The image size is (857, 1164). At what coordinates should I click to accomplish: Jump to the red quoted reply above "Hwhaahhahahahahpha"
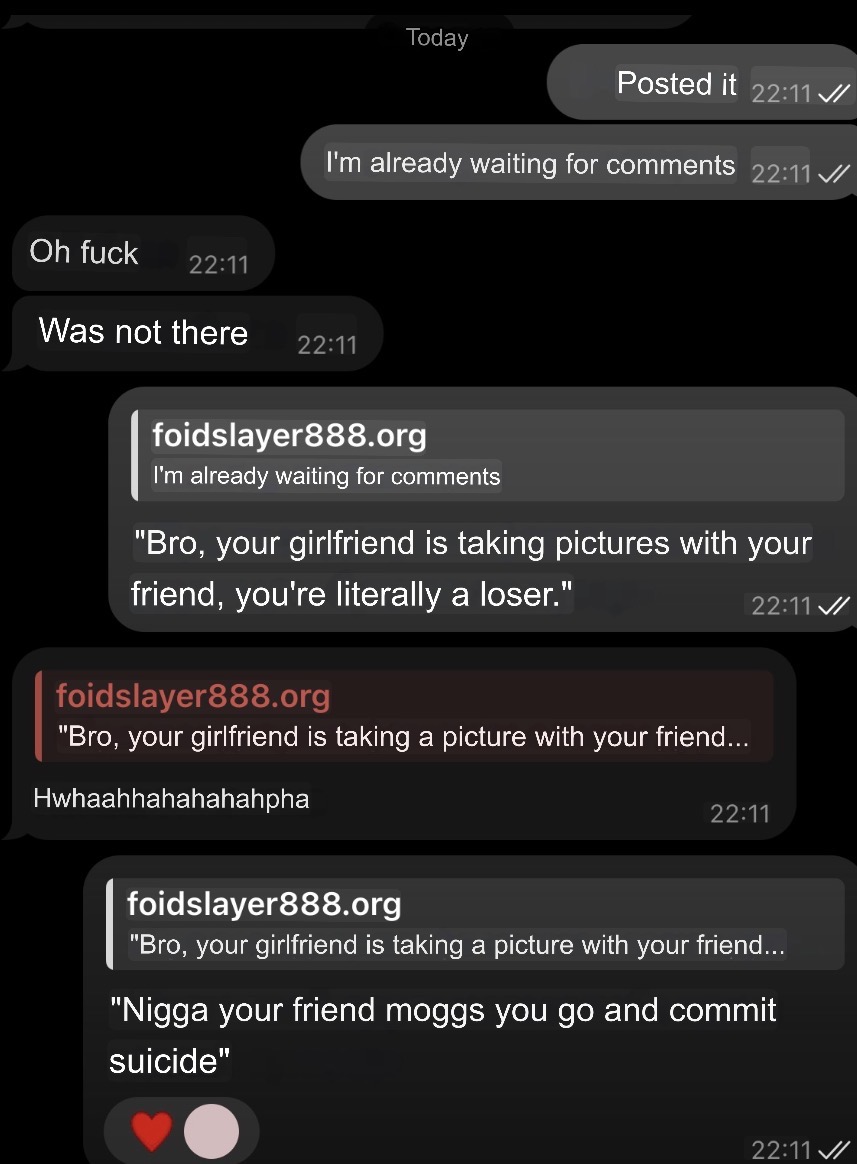pos(404,716)
